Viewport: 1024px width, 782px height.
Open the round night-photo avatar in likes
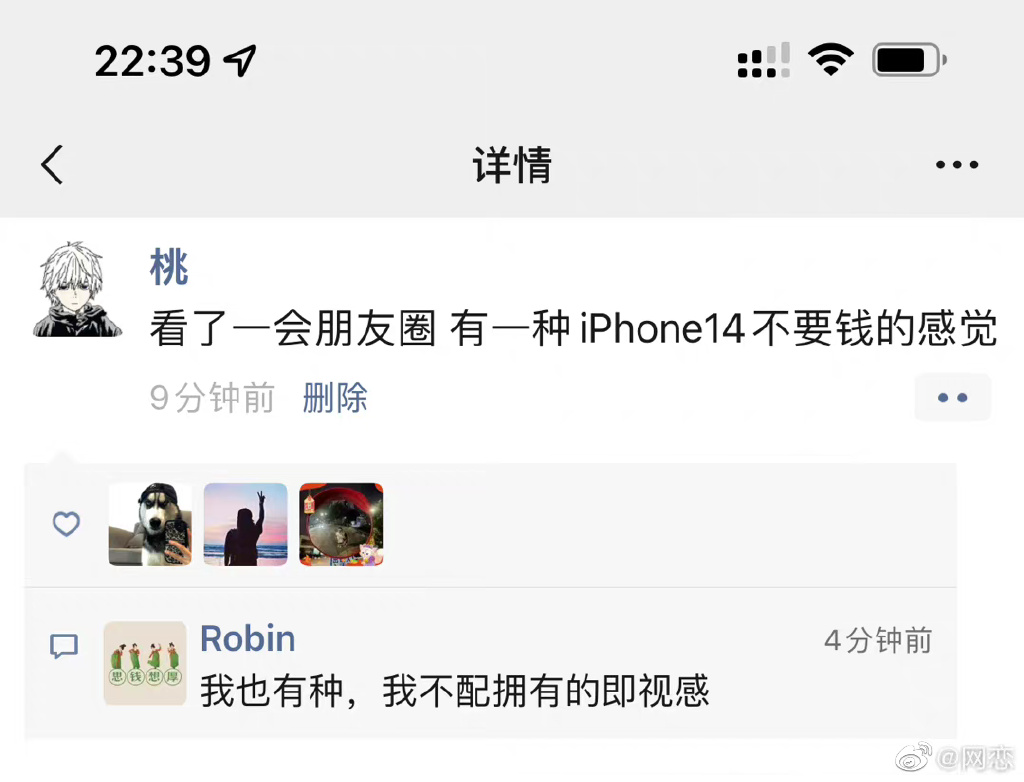pyautogui.click(x=341, y=525)
